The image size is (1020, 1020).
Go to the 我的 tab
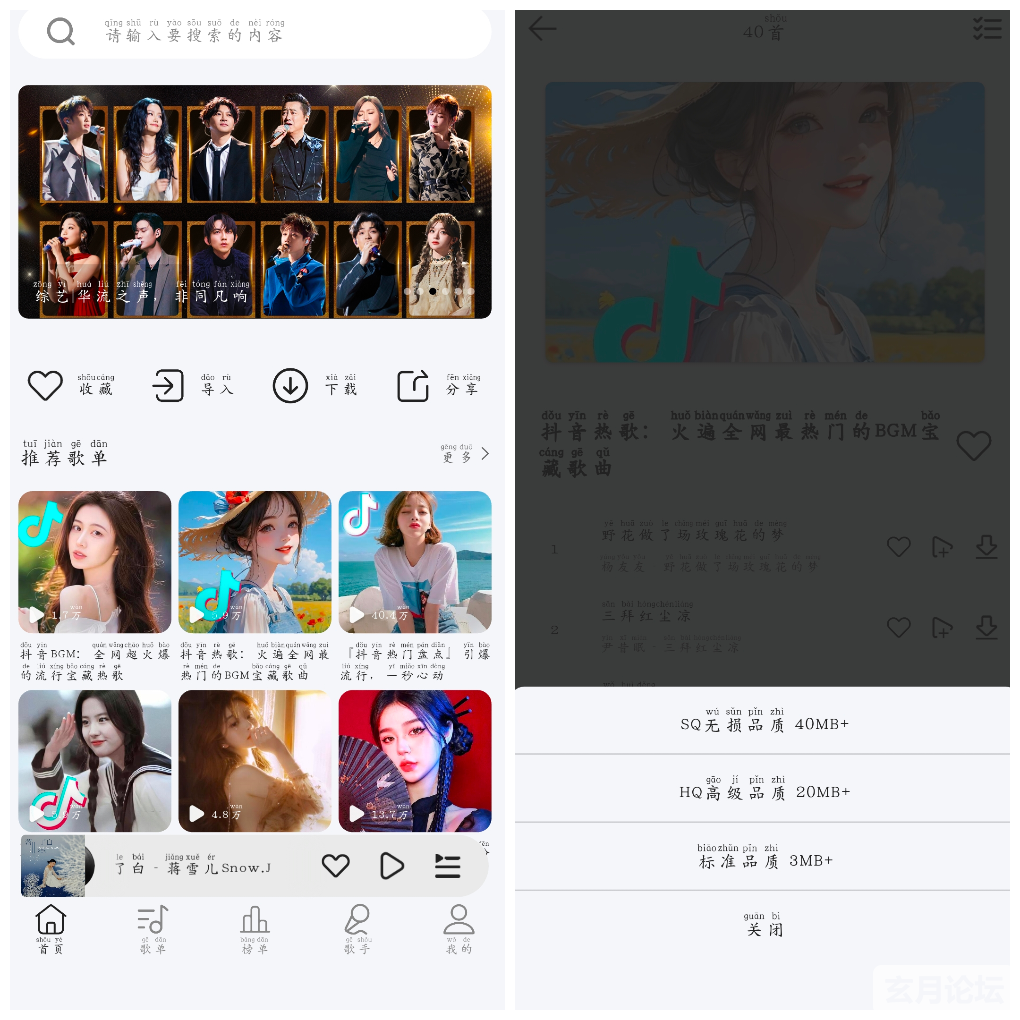click(459, 928)
